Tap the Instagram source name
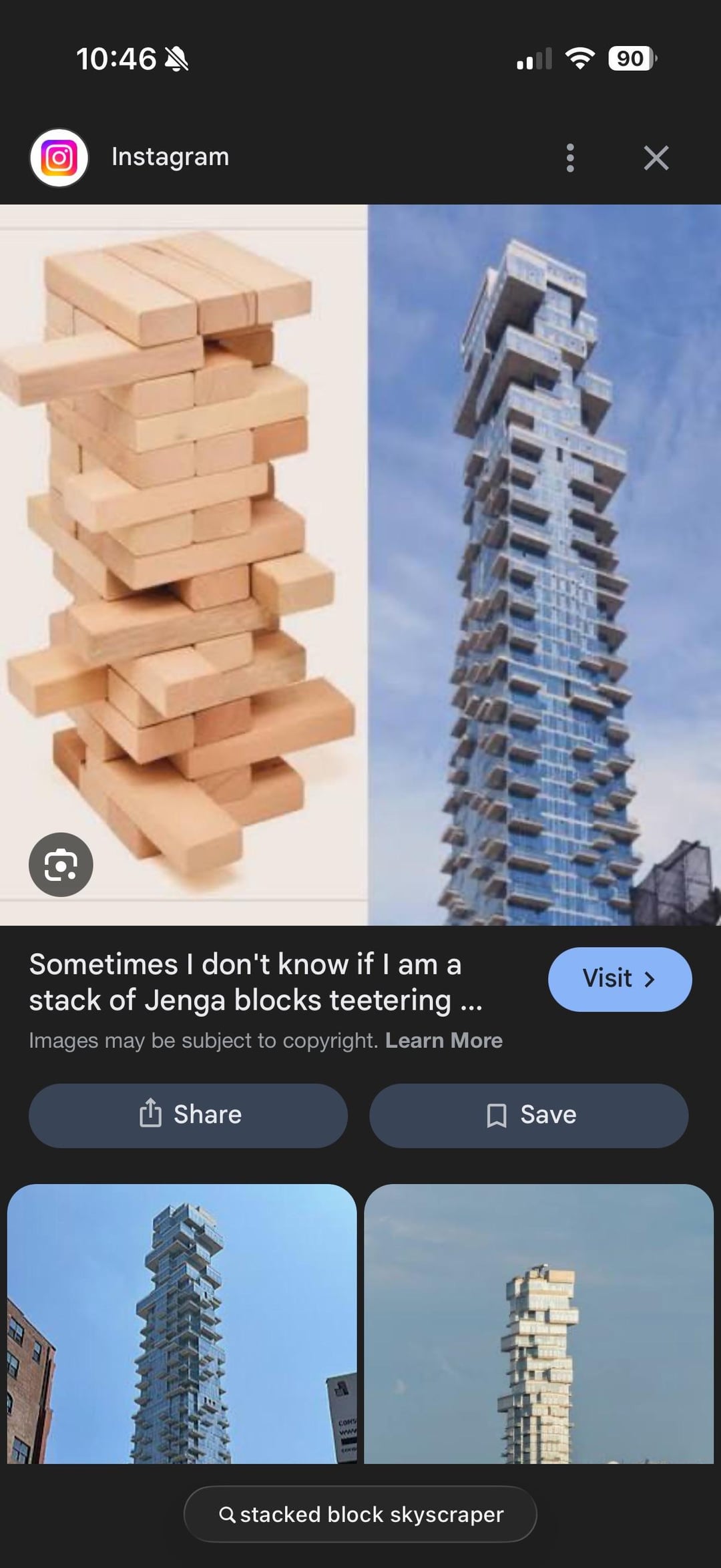This screenshot has width=721, height=1568. coord(170,157)
